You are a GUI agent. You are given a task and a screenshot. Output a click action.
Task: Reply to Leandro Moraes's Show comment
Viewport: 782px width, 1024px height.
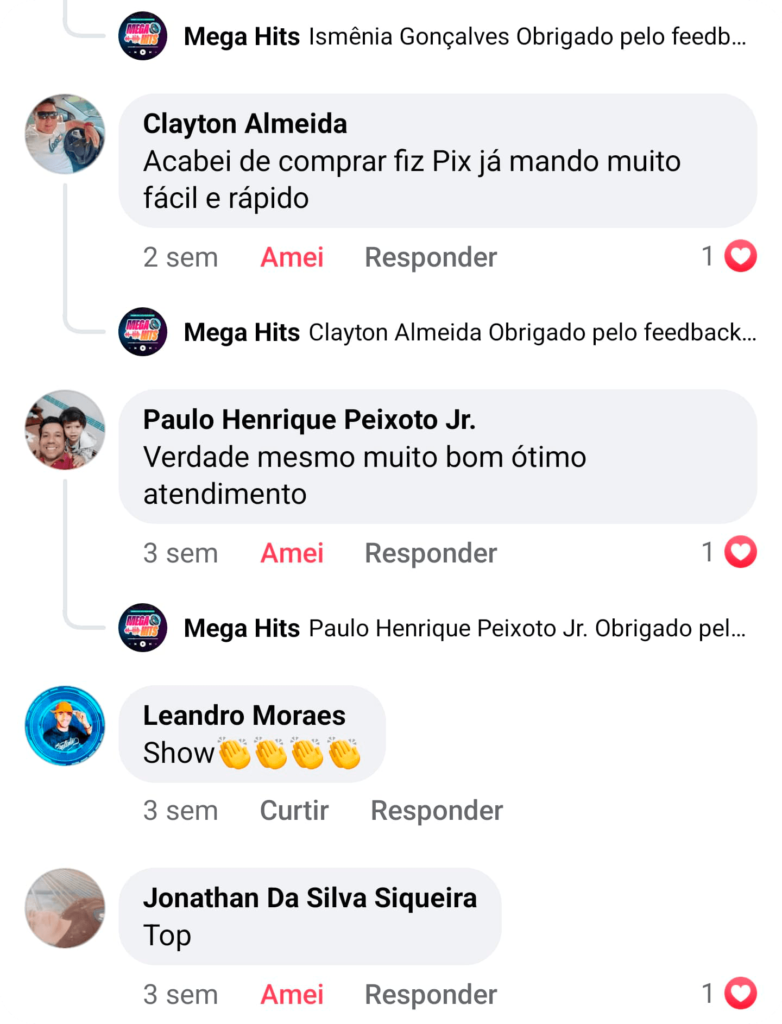(x=436, y=810)
